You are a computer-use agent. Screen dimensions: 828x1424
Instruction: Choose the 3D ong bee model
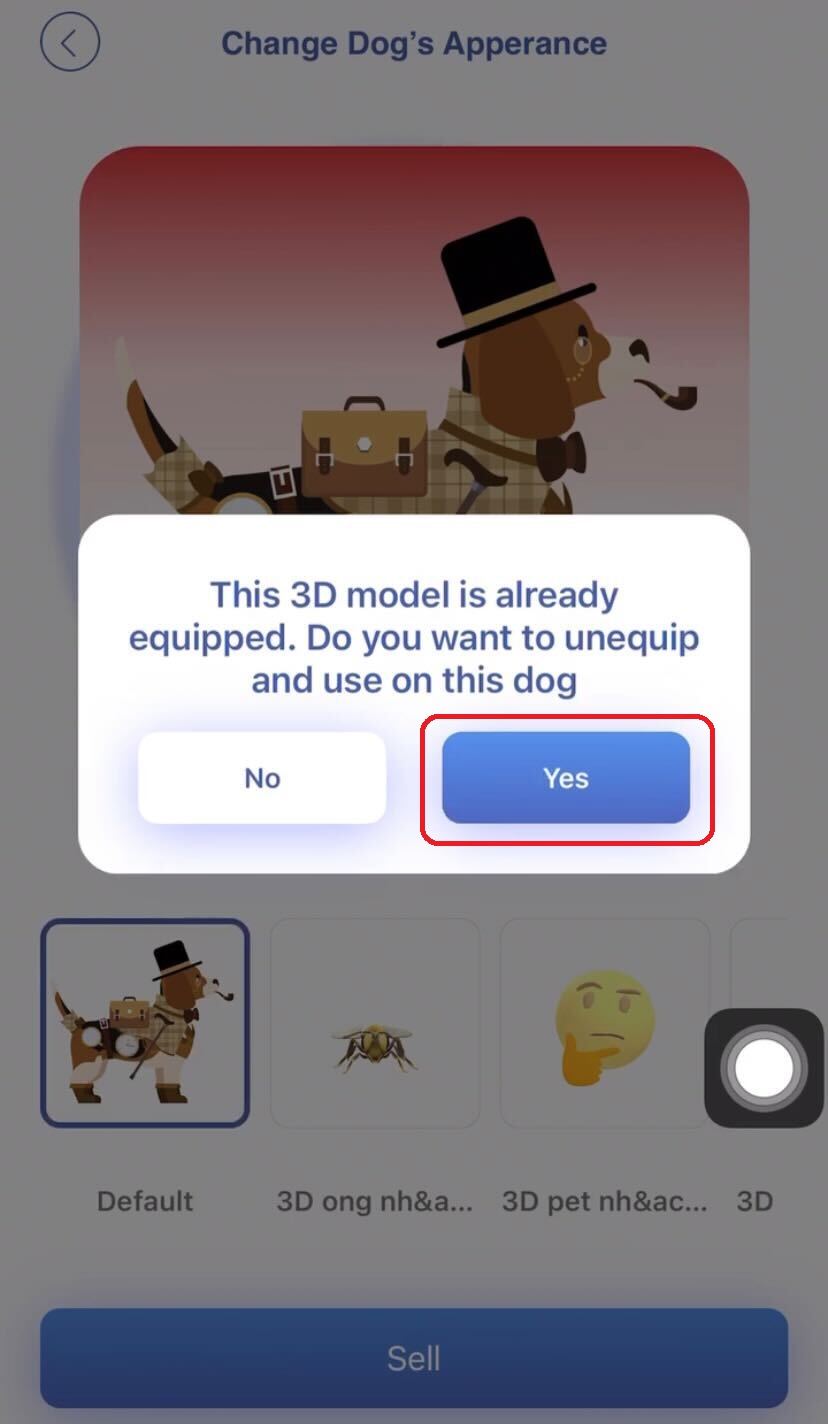tap(375, 1023)
